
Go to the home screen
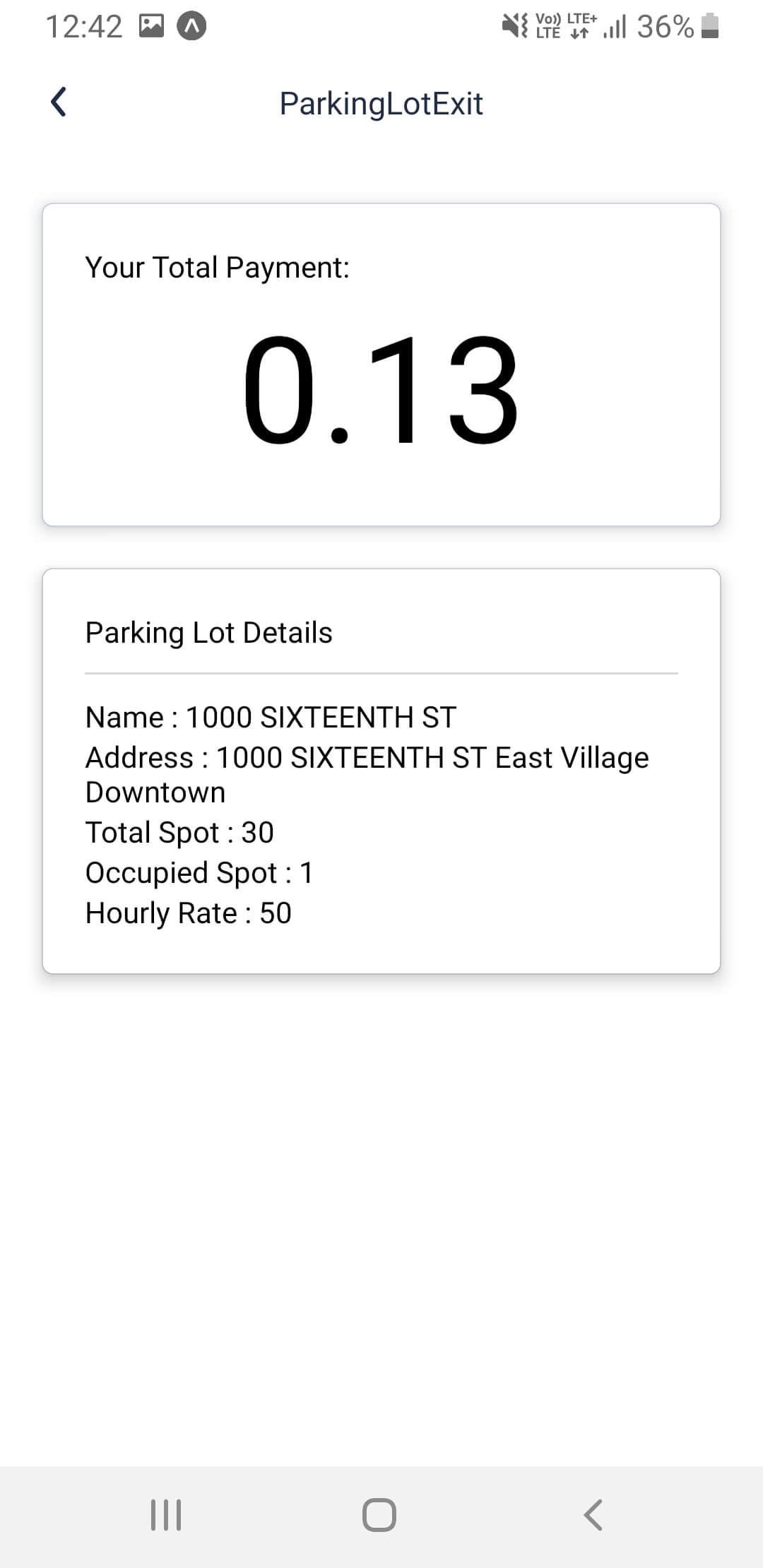(x=379, y=1514)
